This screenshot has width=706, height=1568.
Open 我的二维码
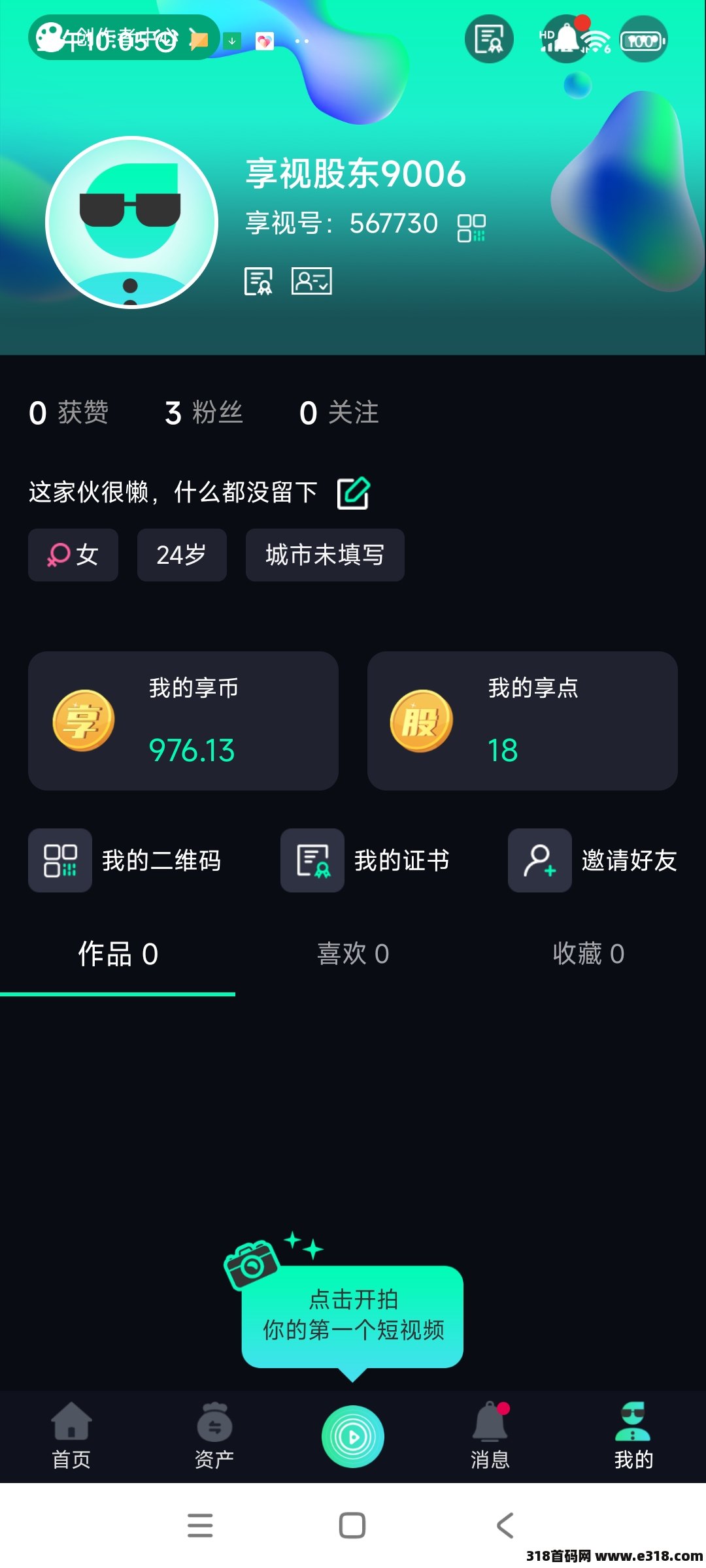pos(126,860)
